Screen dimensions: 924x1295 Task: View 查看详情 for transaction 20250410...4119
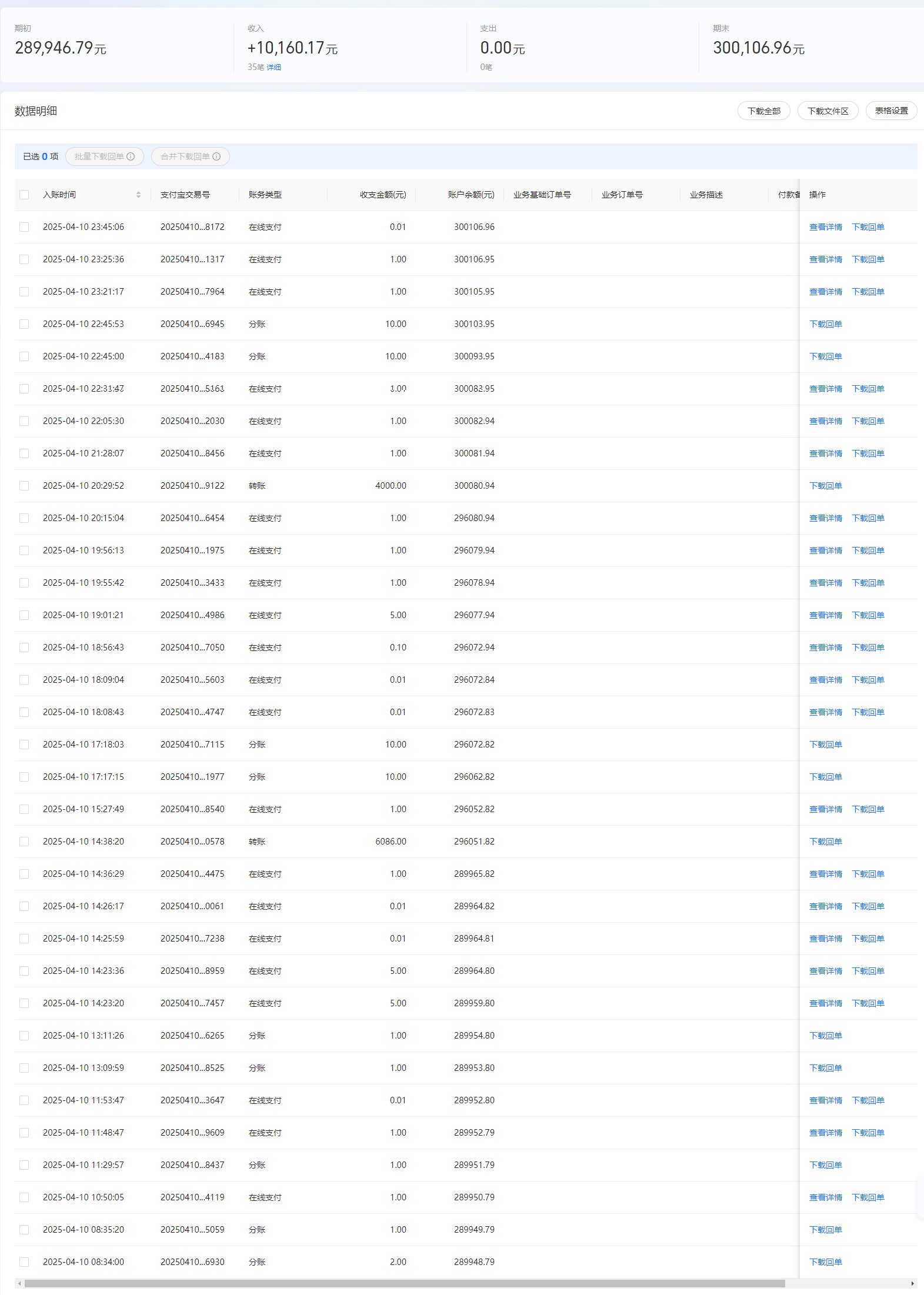pos(825,1197)
